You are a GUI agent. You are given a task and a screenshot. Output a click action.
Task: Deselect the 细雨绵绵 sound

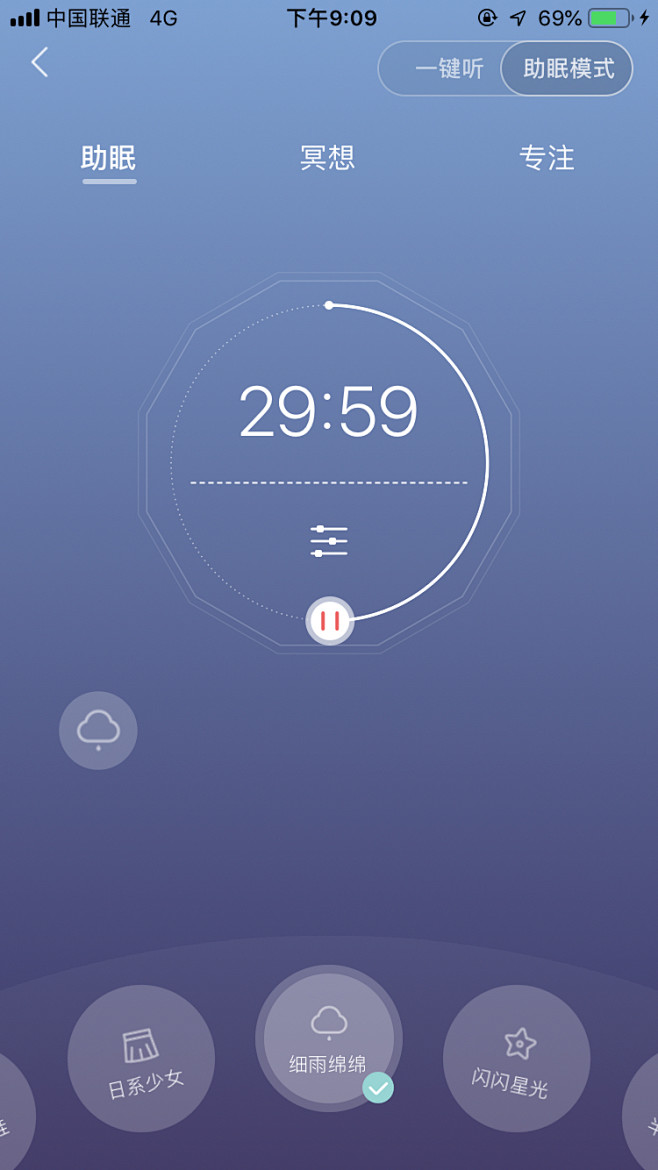pos(329,1038)
